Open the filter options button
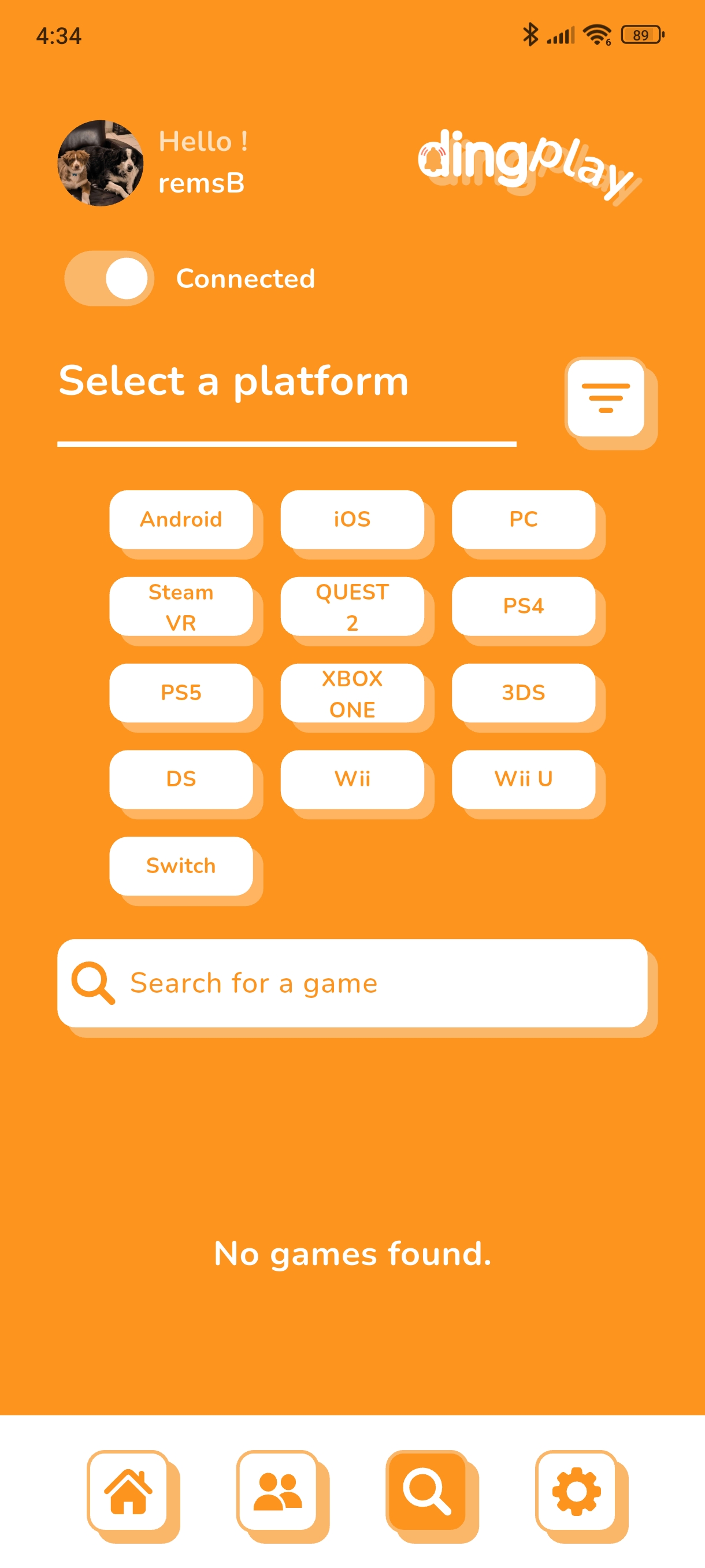 coord(605,397)
